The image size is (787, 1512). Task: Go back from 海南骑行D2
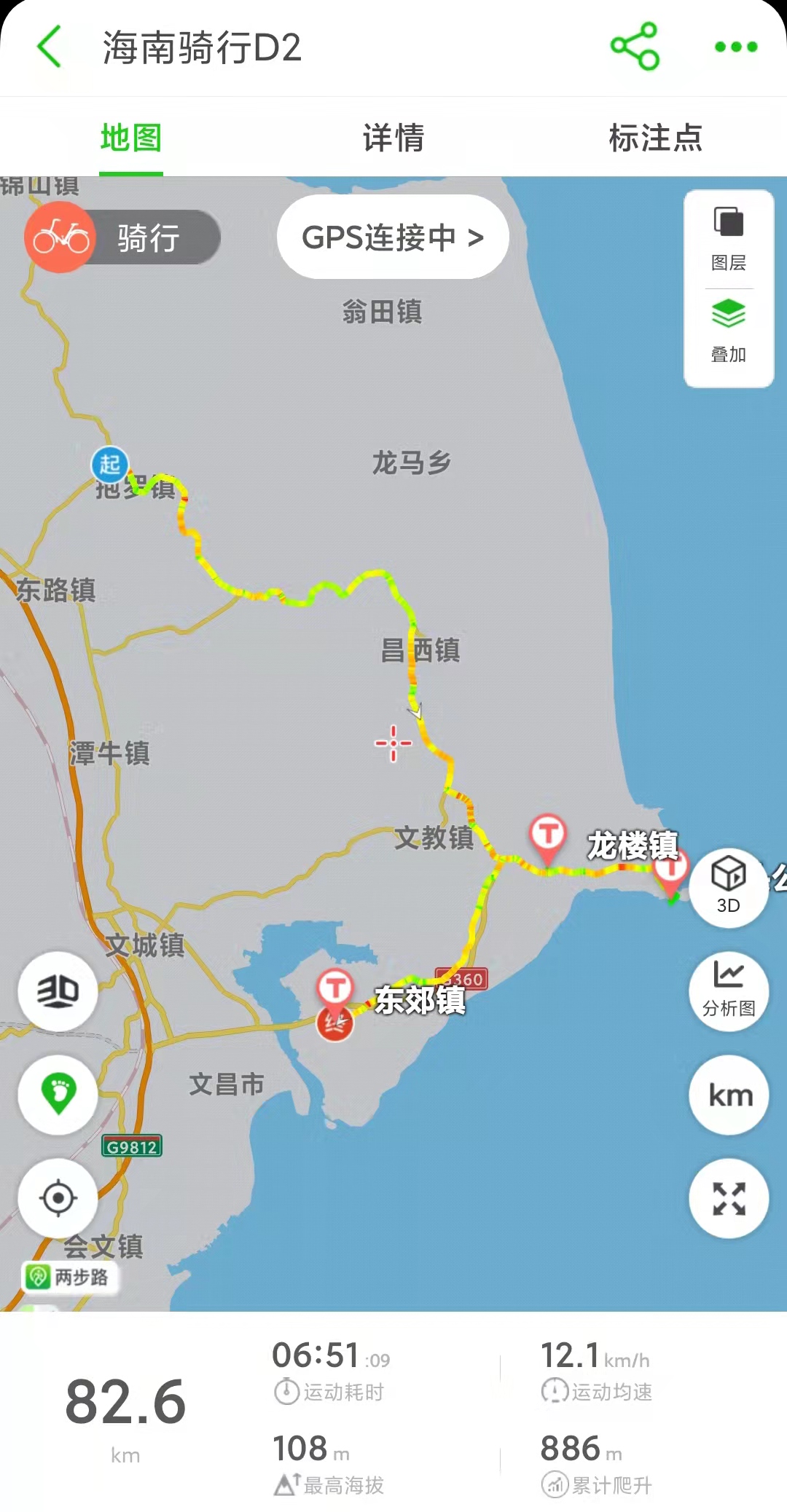(x=50, y=47)
